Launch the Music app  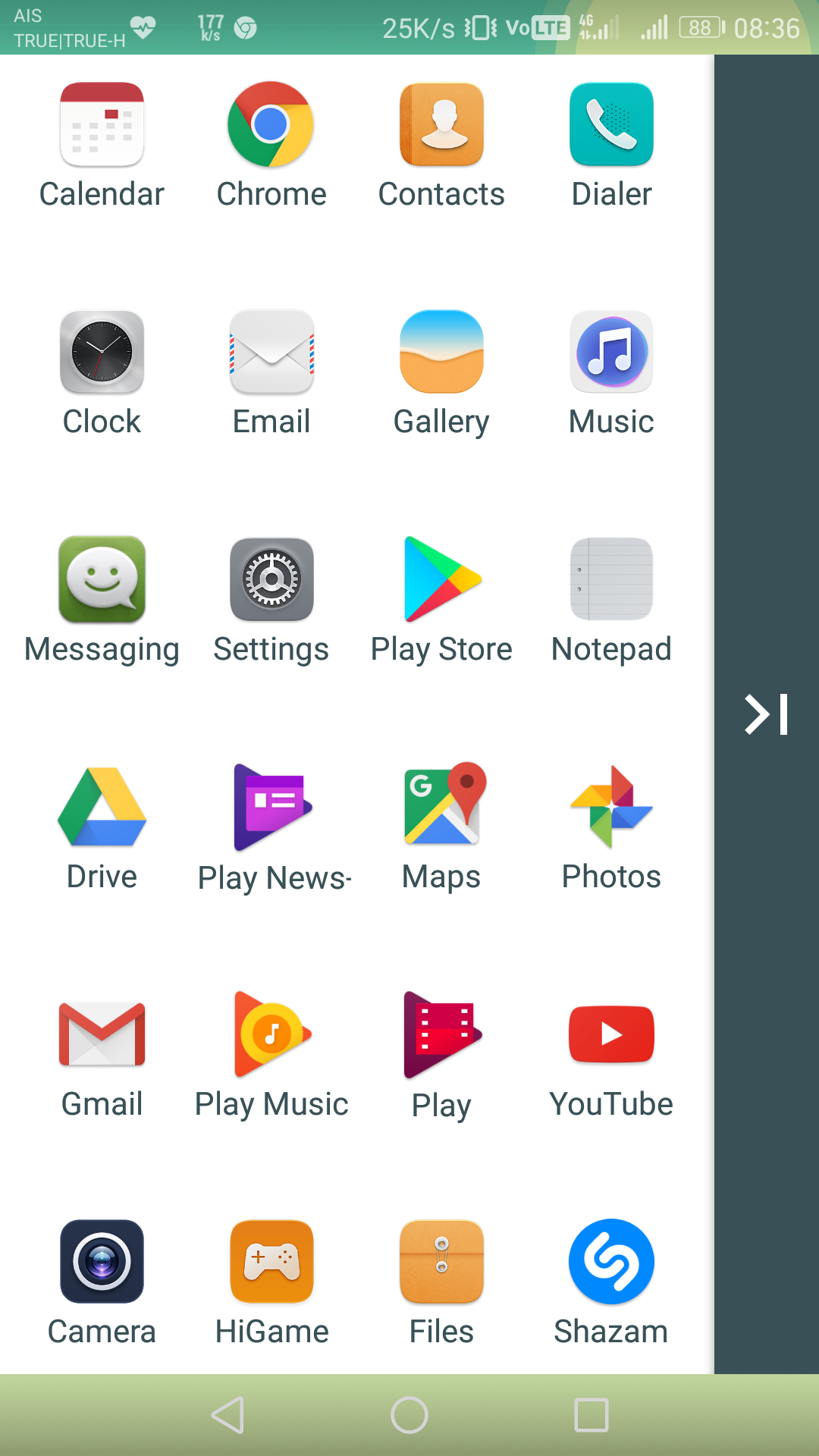pos(611,352)
